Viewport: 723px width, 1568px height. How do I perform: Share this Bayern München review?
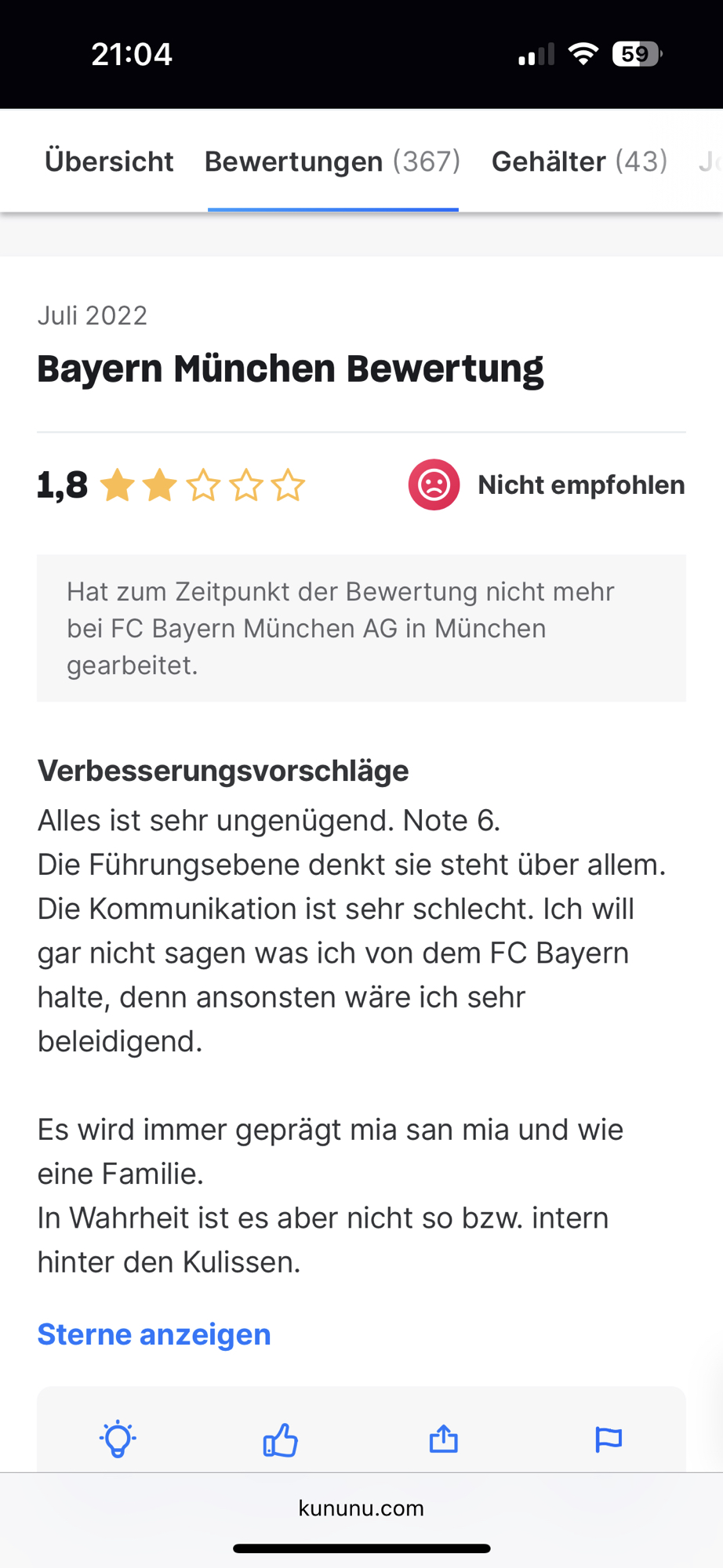[444, 1439]
